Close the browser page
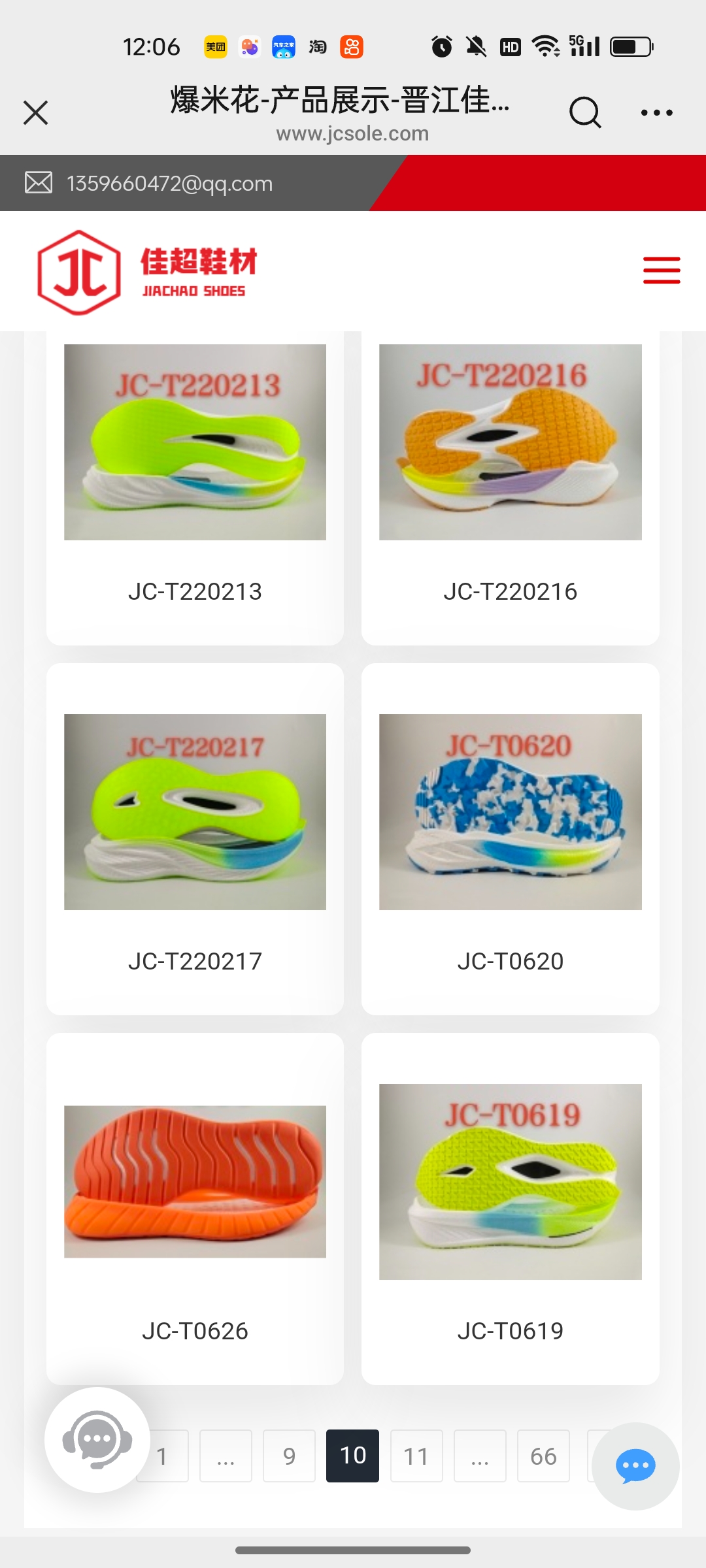706x1568 pixels. tap(36, 112)
